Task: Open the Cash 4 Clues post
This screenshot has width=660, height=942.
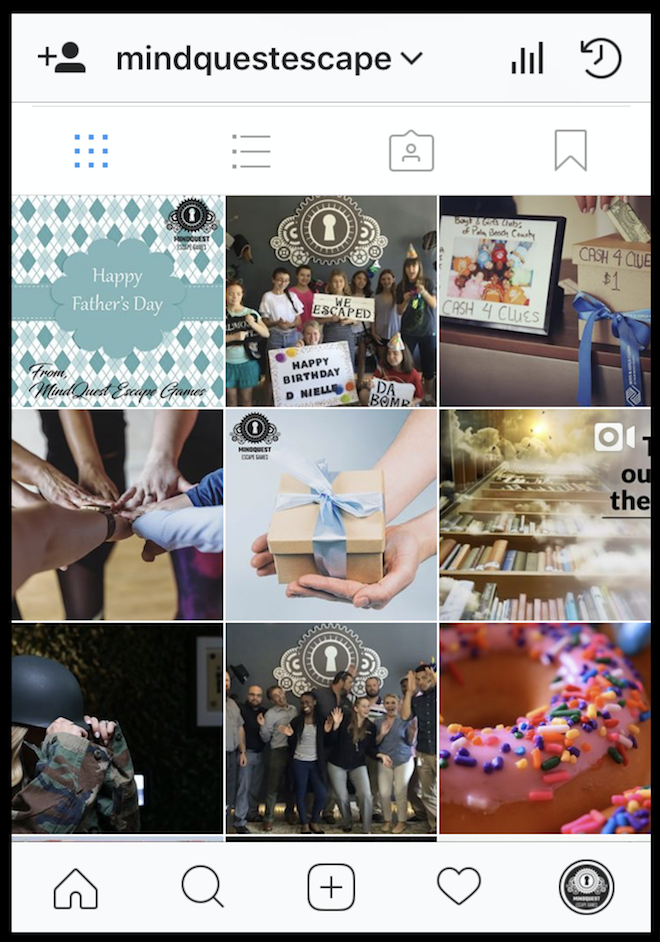Action: [545, 301]
